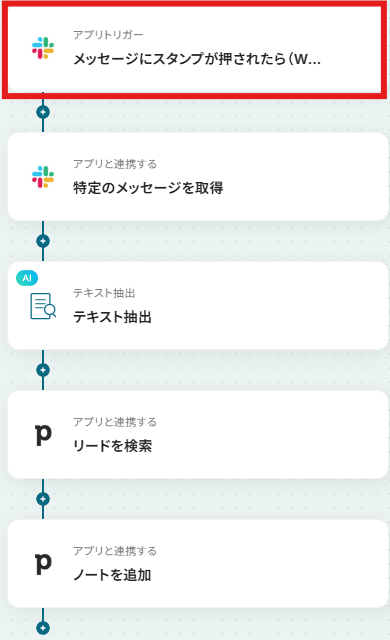Viewport: 390px width, 640px height.
Task: Open the ノートを追加 step
Action: [x=198, y=564]
